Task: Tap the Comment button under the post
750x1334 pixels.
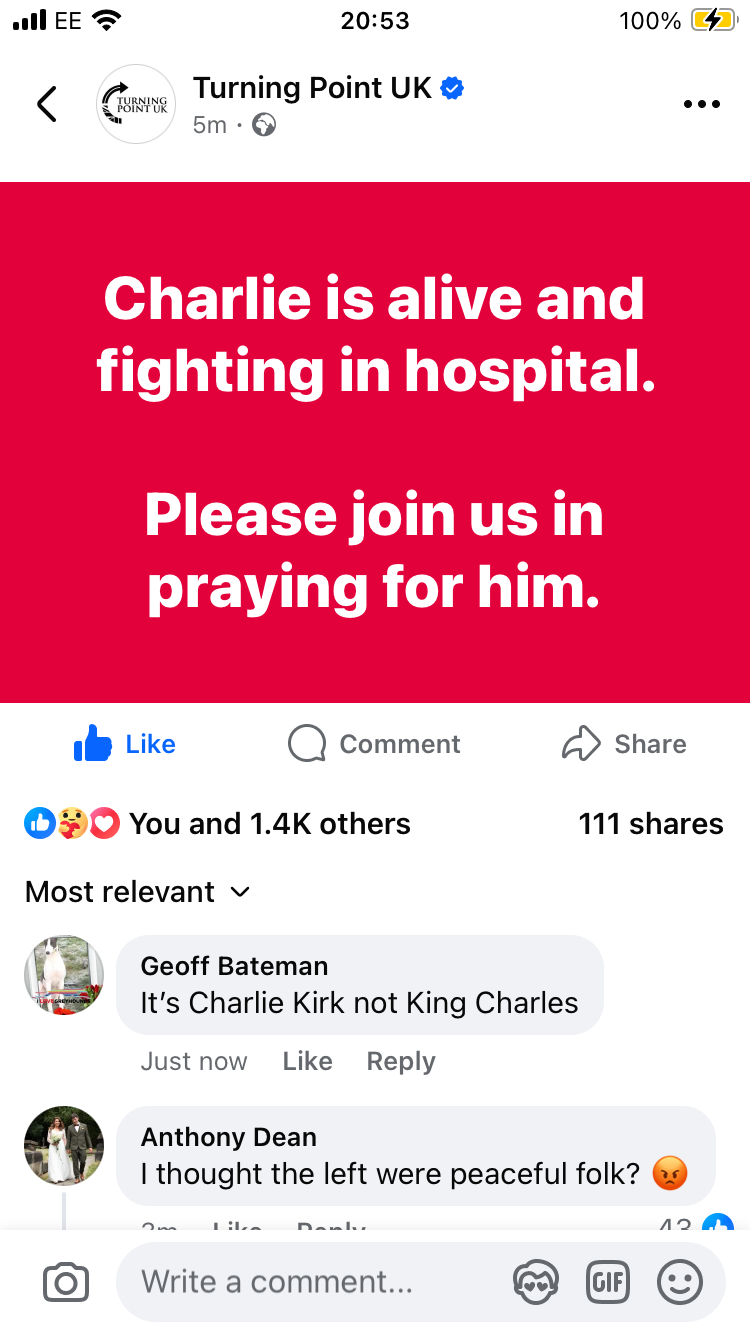Action: click(x=374, y=744)
